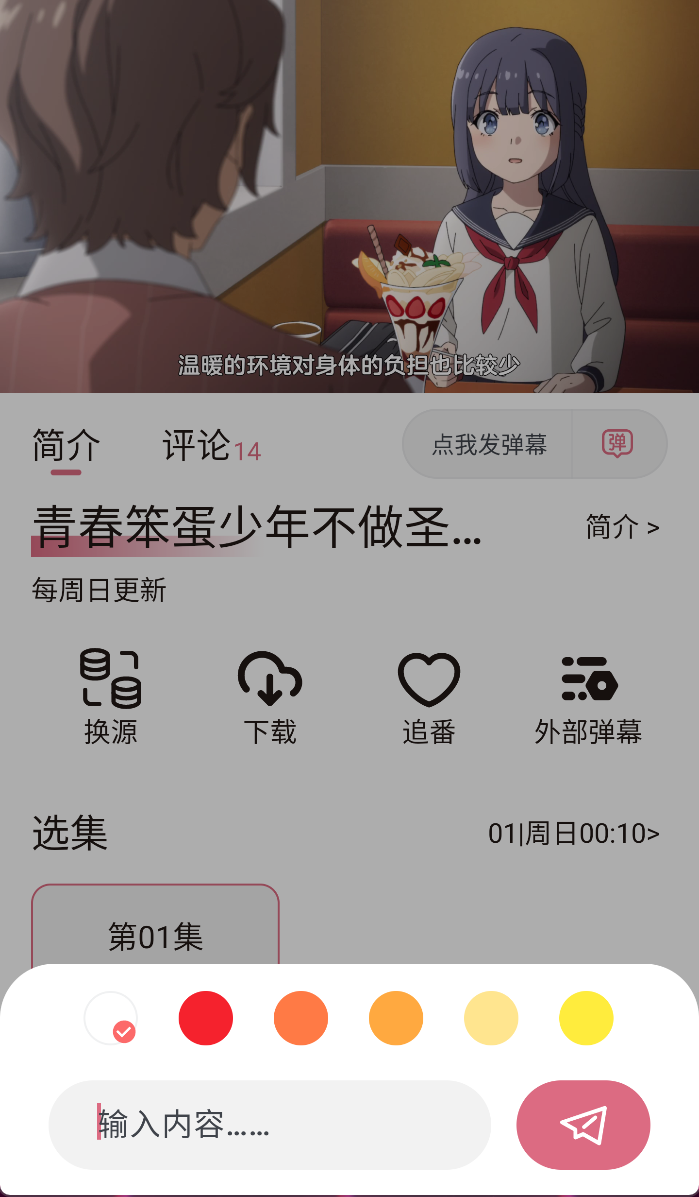Open the 01|周日00:10 episode list
Screen dimensions: 699x1197
573,833
